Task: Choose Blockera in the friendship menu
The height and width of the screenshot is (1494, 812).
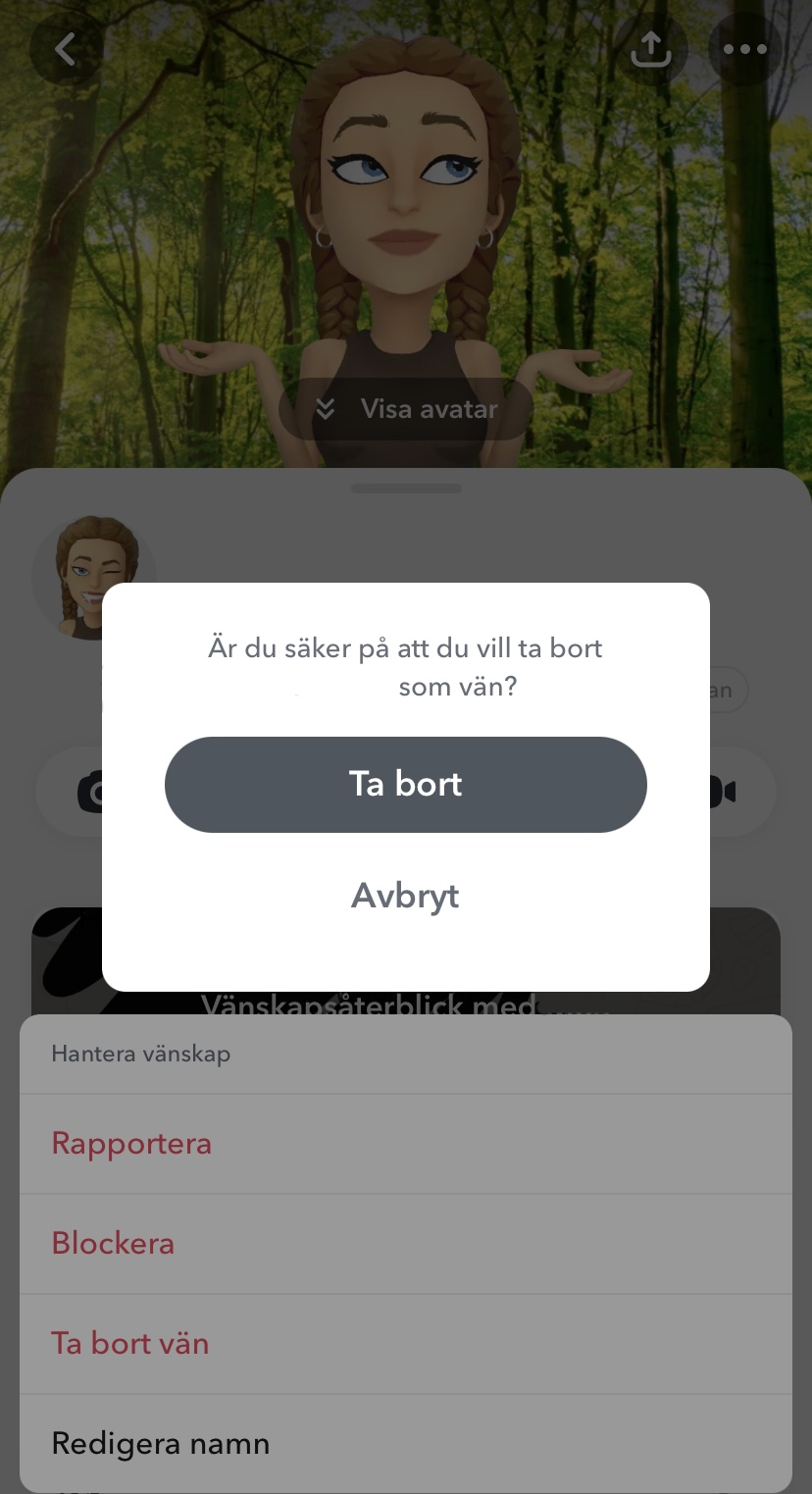Action: [113, 1243]
